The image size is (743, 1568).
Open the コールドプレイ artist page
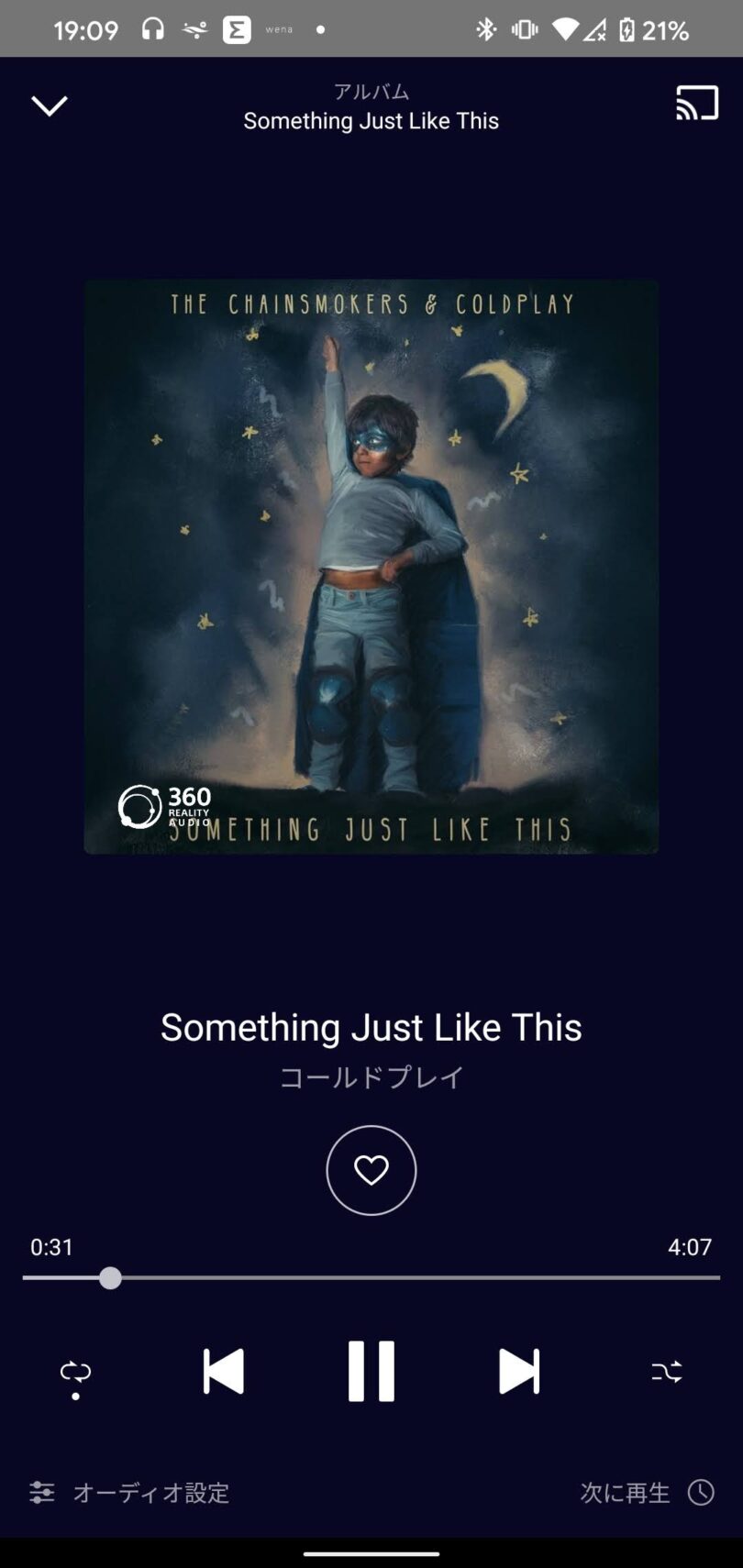371,1077
